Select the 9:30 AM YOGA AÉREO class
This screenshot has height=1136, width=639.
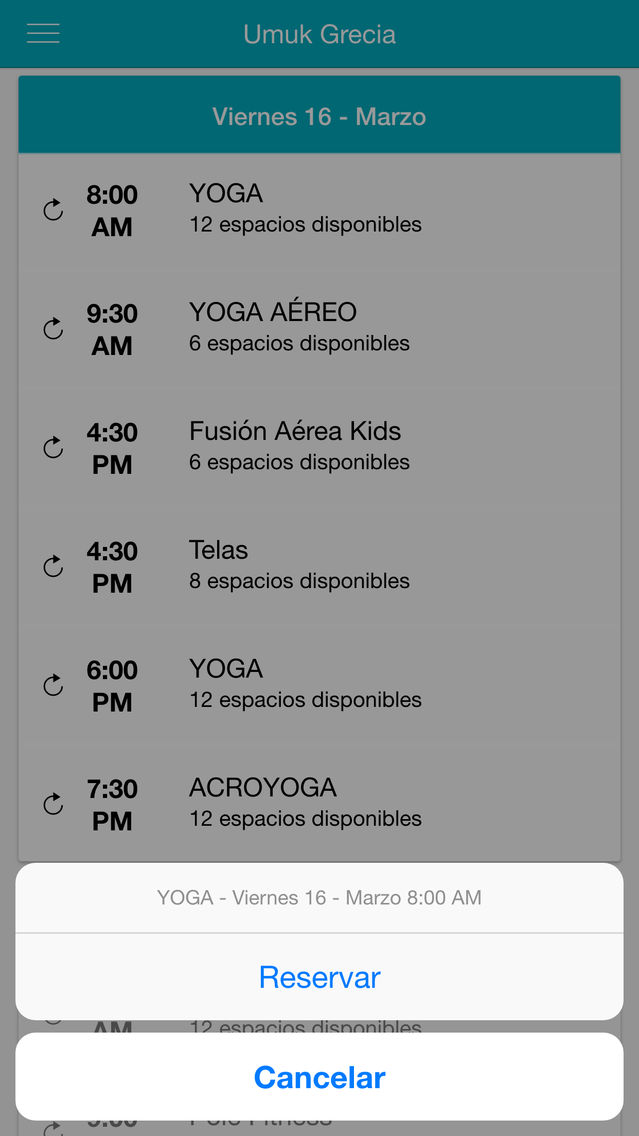(320, 329)
